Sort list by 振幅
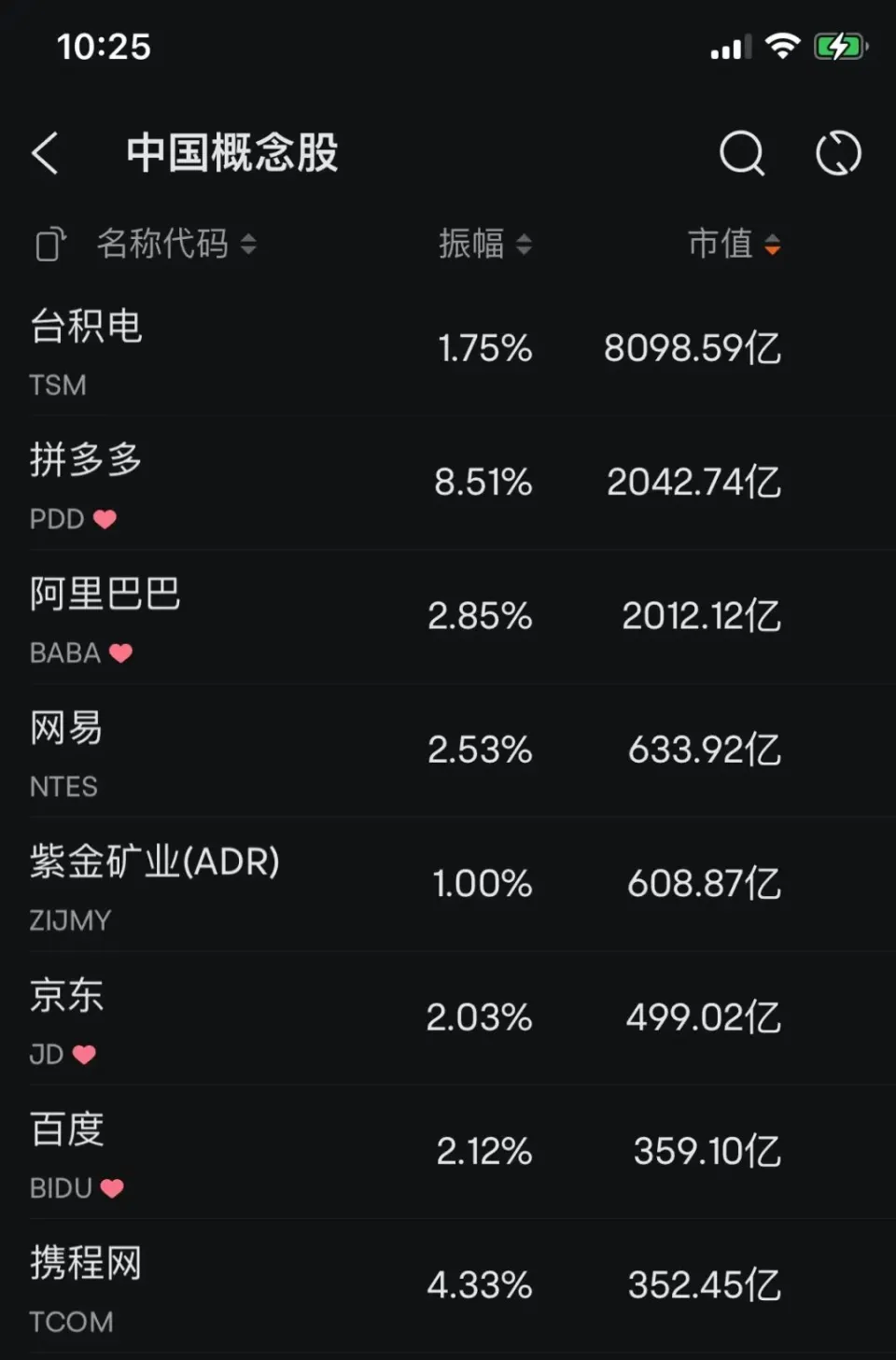This screenshot has height=1360, width=896. click(484, 245)
